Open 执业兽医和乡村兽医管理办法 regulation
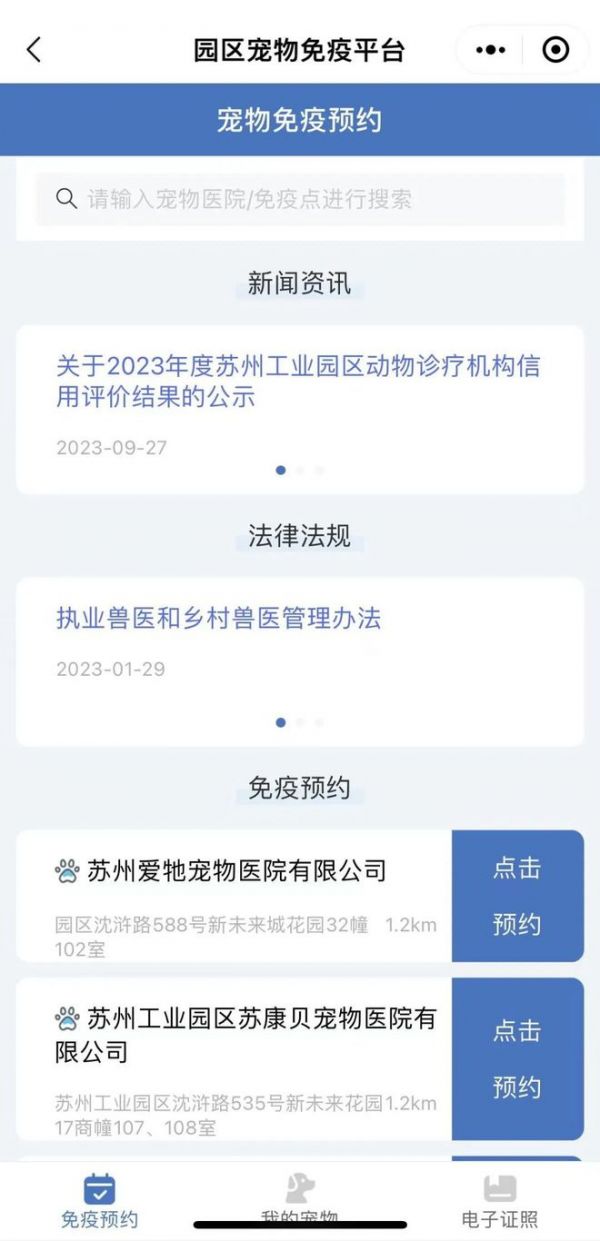The height and width of the screenshot is (1241, 600). point(218,618)
